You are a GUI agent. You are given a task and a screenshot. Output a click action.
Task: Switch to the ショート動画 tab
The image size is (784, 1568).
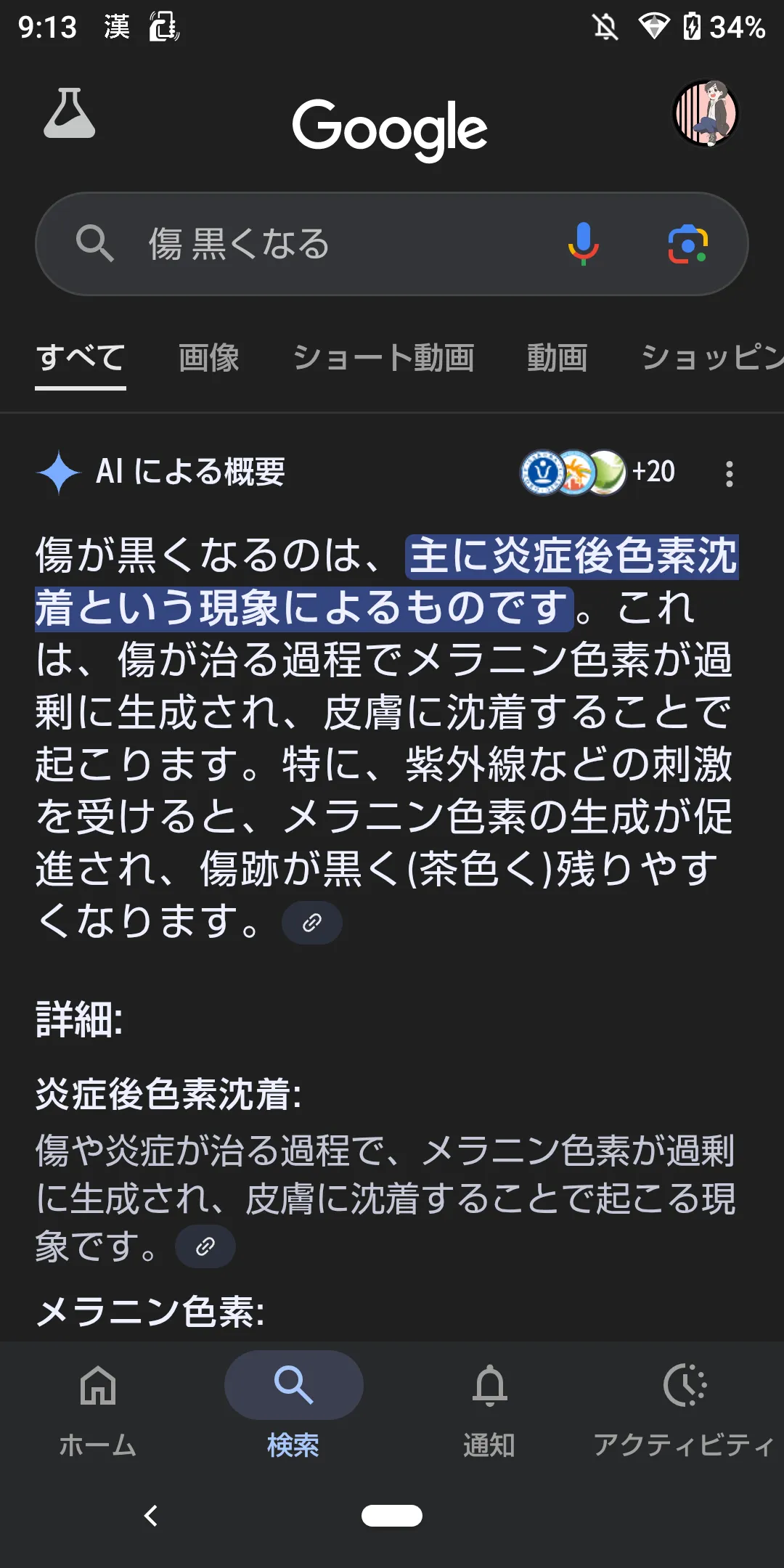pyautogui.click(x=383, y=358)
